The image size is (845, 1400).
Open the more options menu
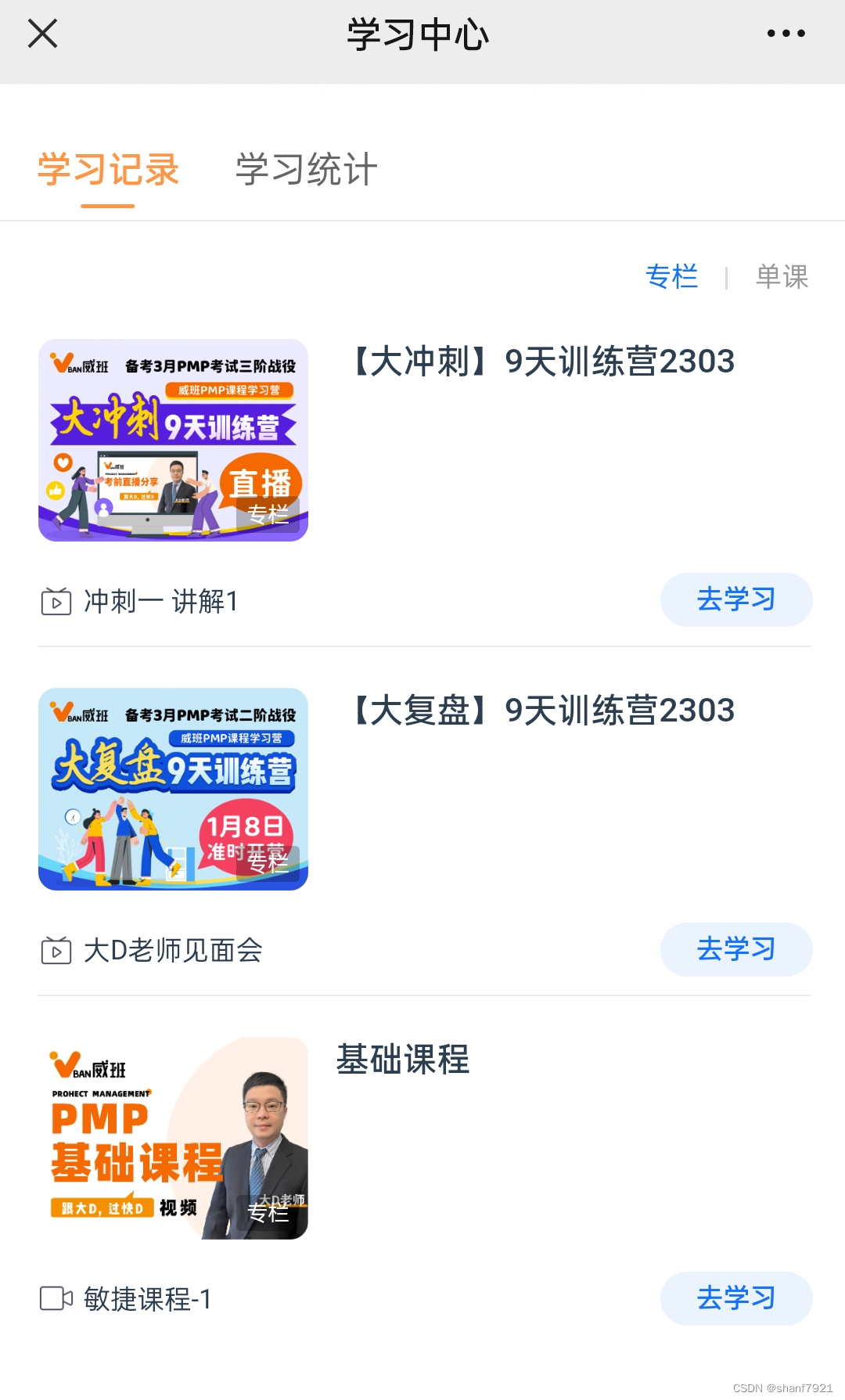pos(785,33)
